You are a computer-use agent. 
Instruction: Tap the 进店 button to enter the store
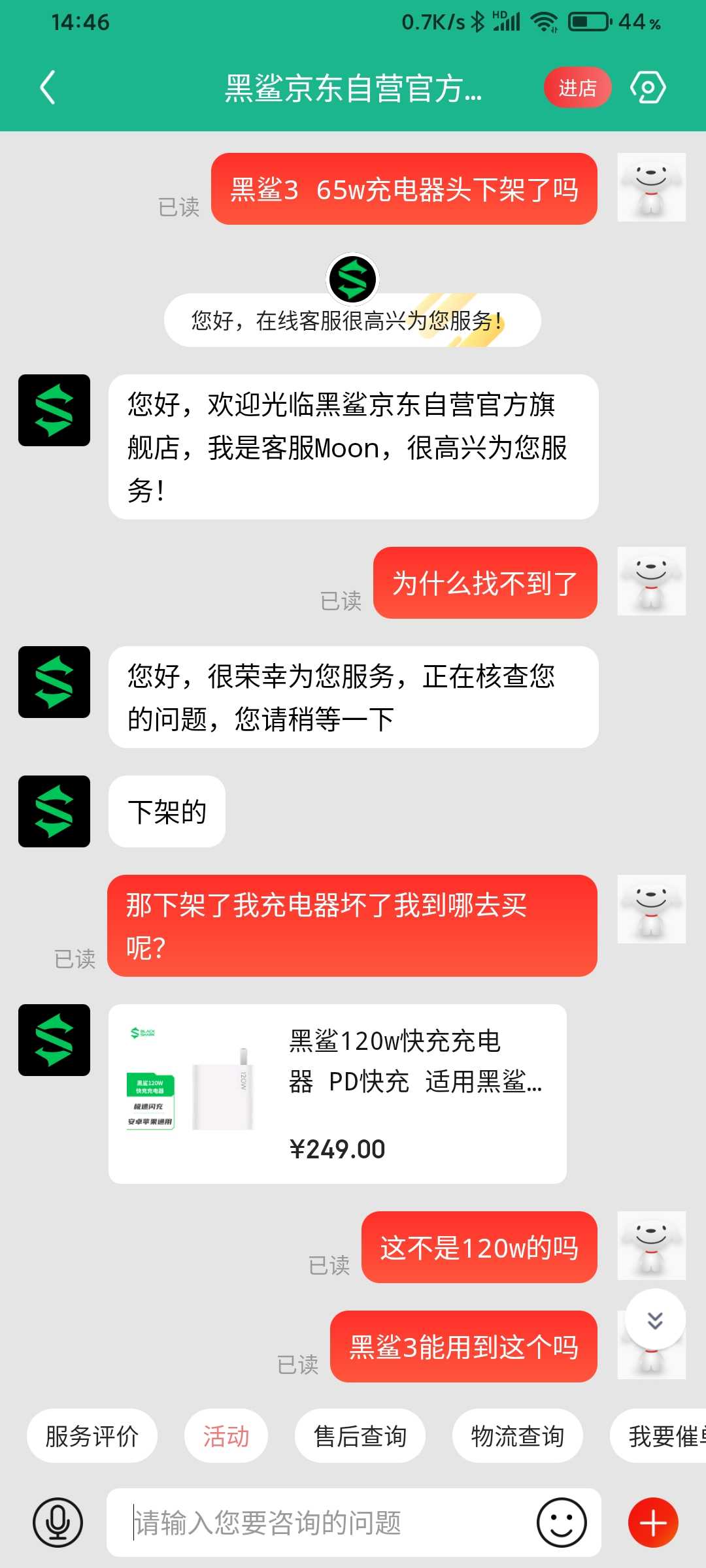577,88
